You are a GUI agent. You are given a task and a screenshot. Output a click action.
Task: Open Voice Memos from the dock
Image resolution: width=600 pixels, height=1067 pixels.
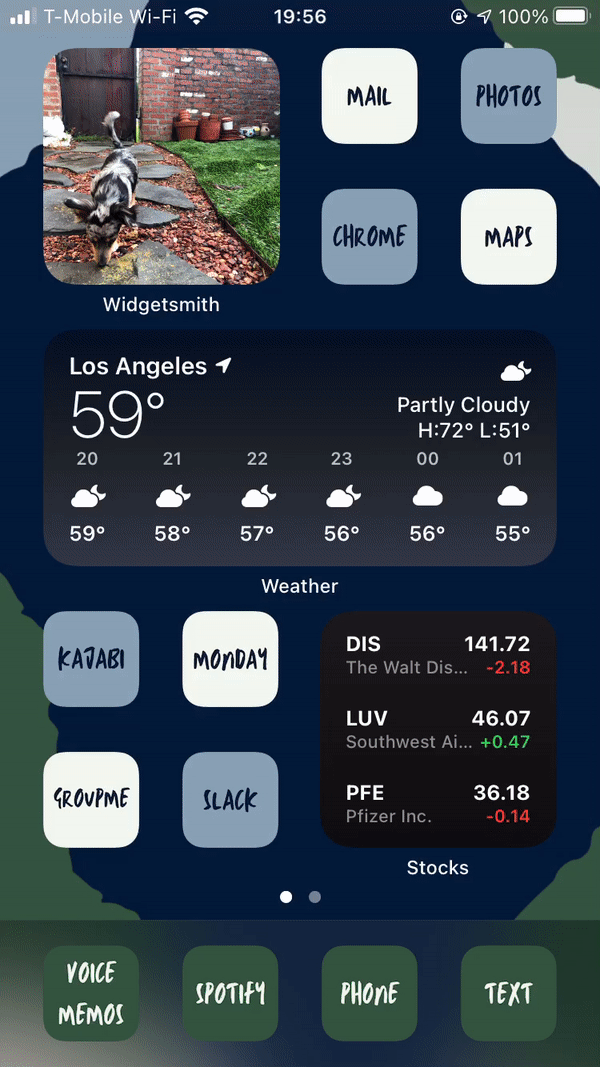(91, 993)
